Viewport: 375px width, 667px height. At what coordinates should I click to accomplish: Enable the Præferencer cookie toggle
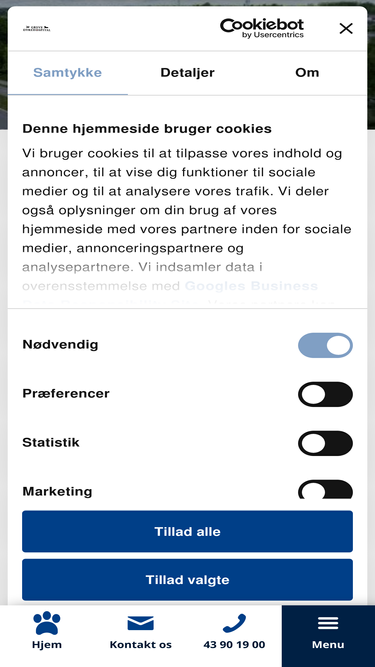[325, 394]
